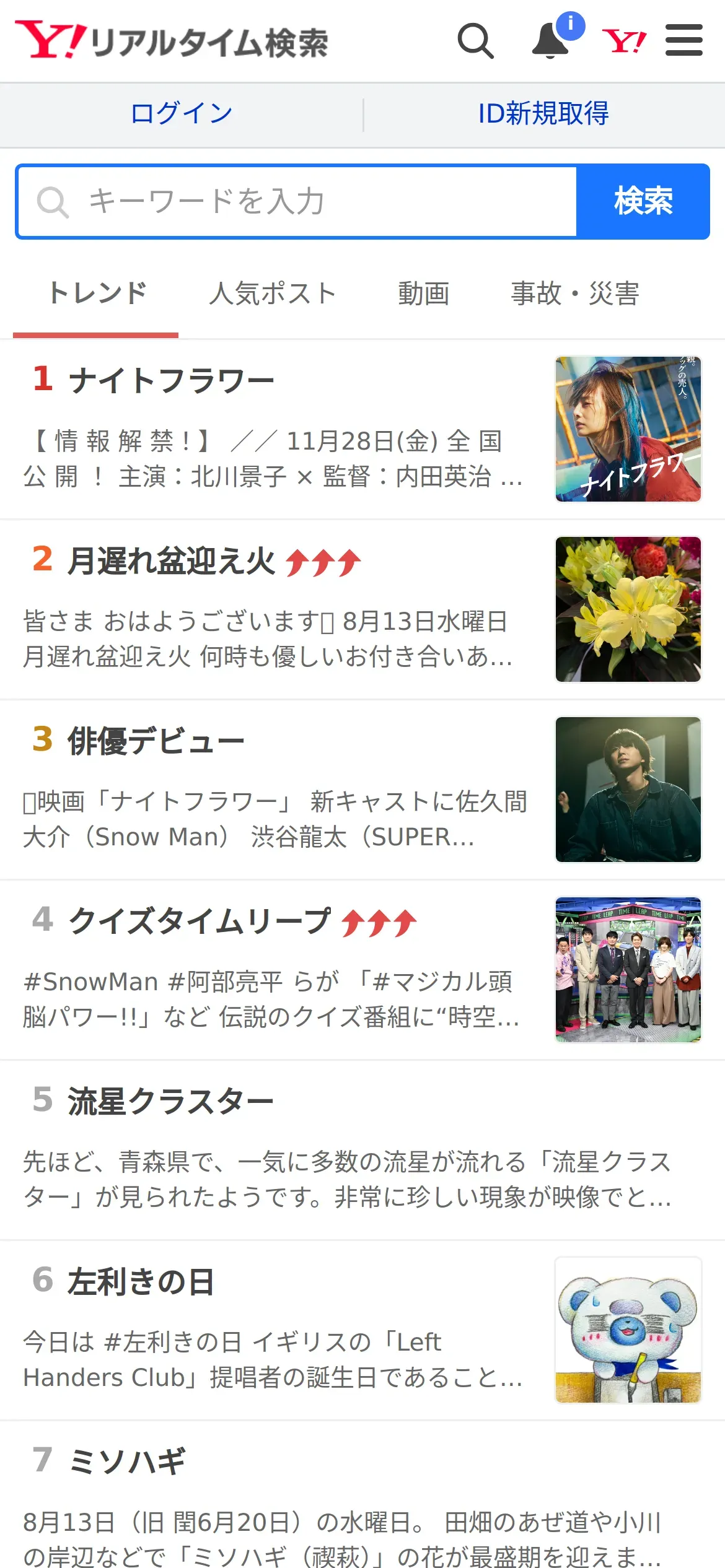Open trend 7 ミソハギ
Viewport: 725px width, 1568px height.
coord(362,1495)
